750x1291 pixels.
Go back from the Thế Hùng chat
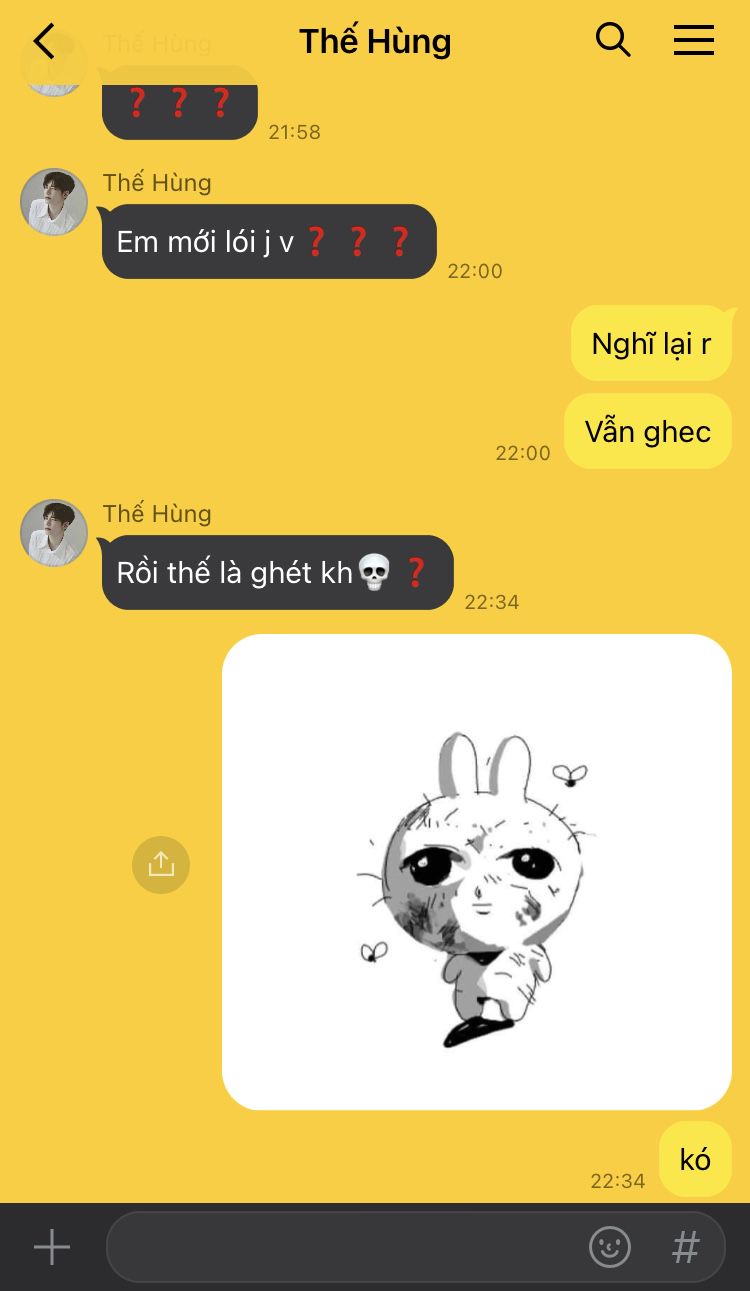[x=44, y=42]
